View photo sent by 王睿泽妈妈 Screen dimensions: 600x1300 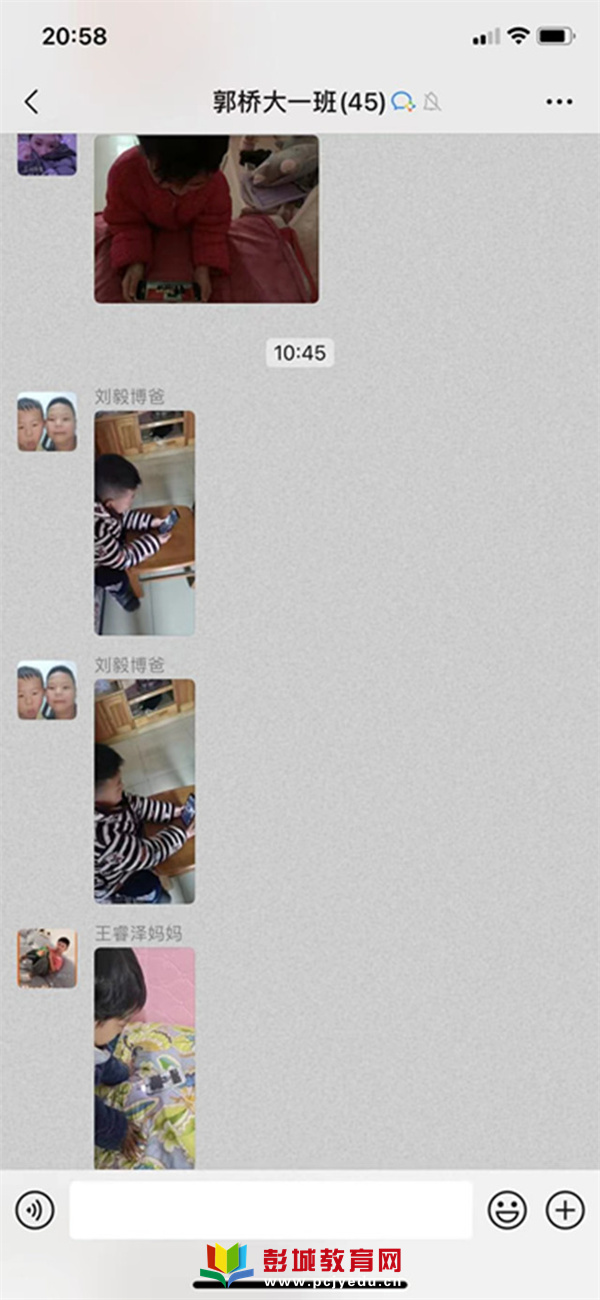[145, 1058]
